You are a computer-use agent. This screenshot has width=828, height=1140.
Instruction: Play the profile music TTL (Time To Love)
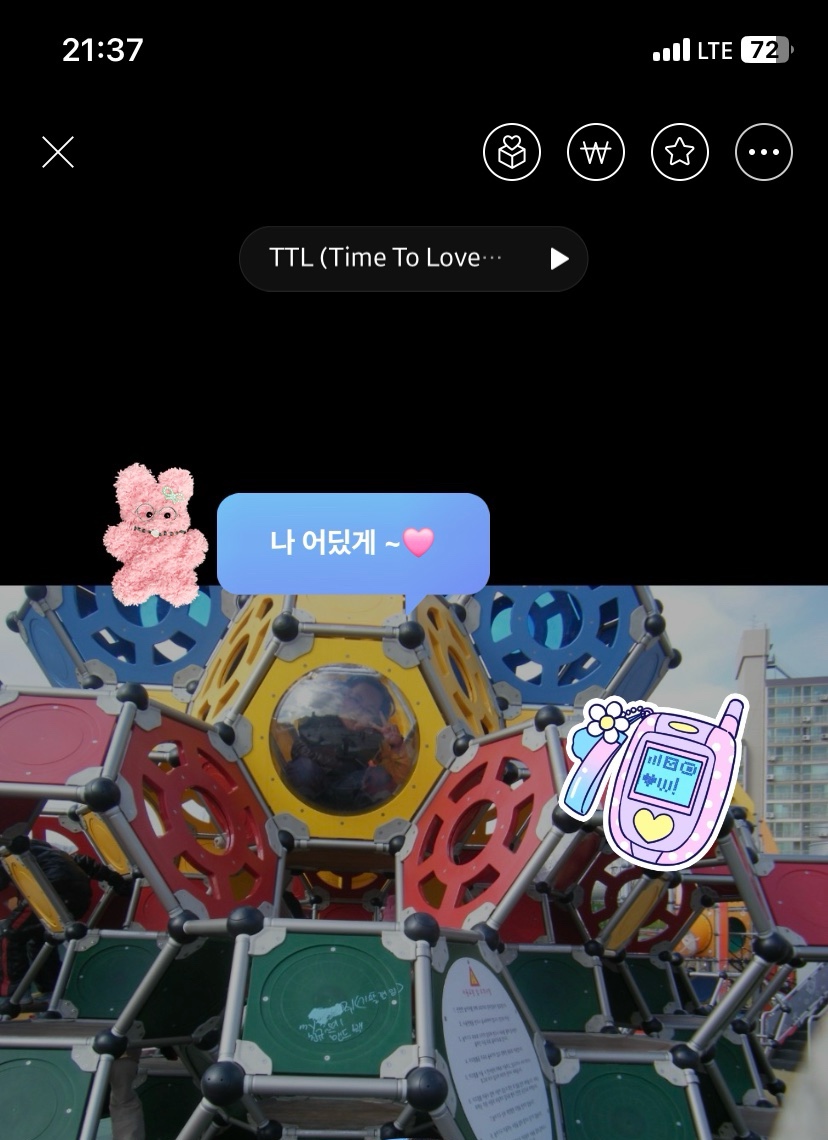click(x=559, y=259)
